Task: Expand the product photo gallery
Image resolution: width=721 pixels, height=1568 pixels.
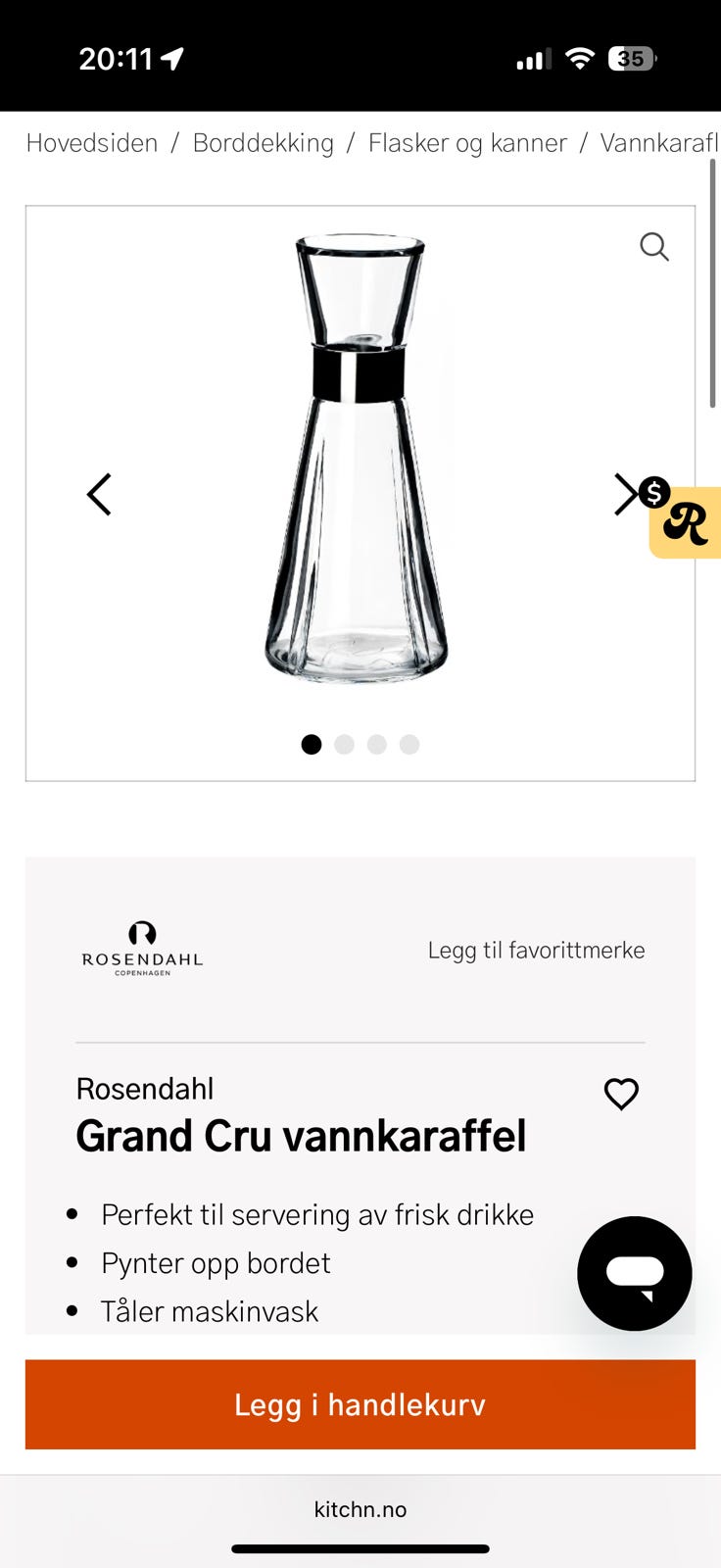Action: tap(654, 247)
